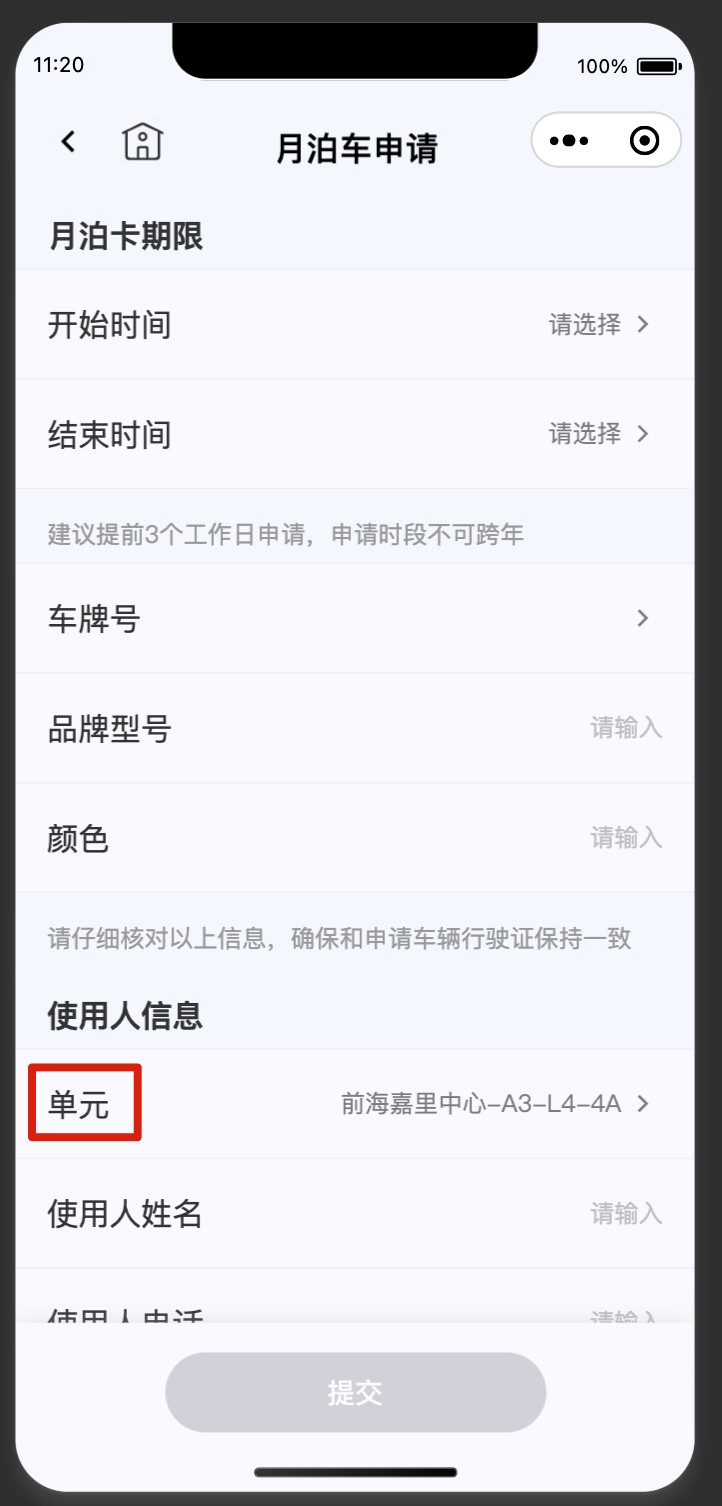Viewport: 722px width, 1506px height.
Task: Close the mini program via target icon
Action: pyautogui.click(x=645, y=141)
